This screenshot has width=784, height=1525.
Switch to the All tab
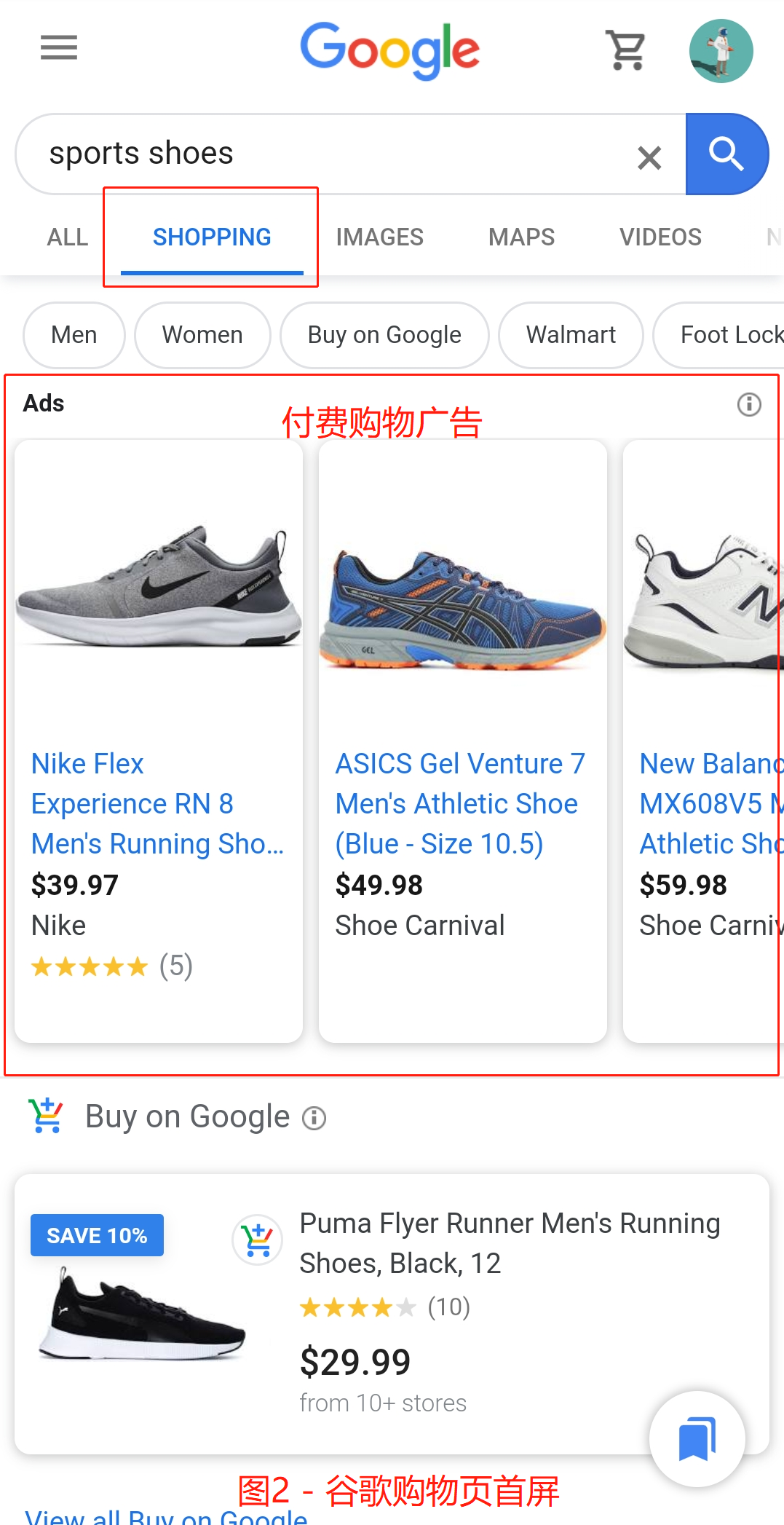coord(67,237)
